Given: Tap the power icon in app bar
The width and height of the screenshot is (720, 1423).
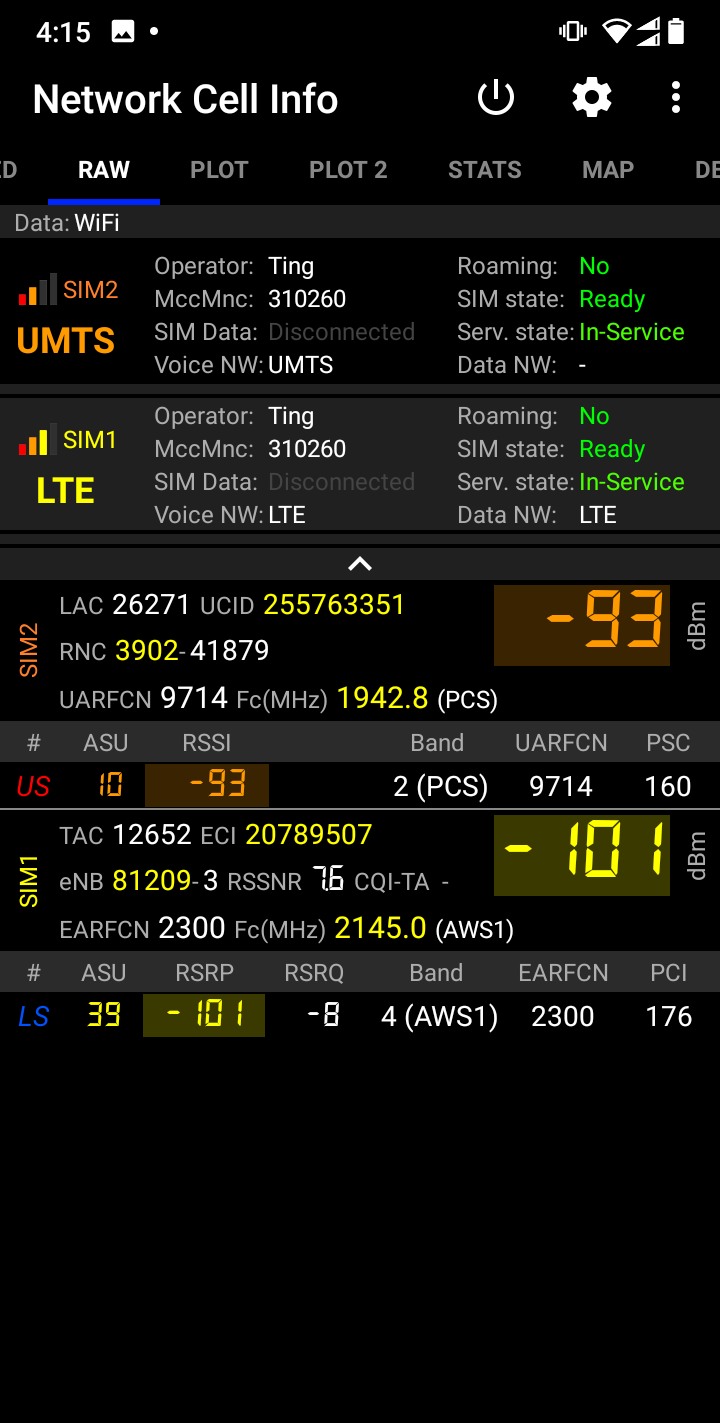Looking at the screenshot, I should [x=496, y=98].
